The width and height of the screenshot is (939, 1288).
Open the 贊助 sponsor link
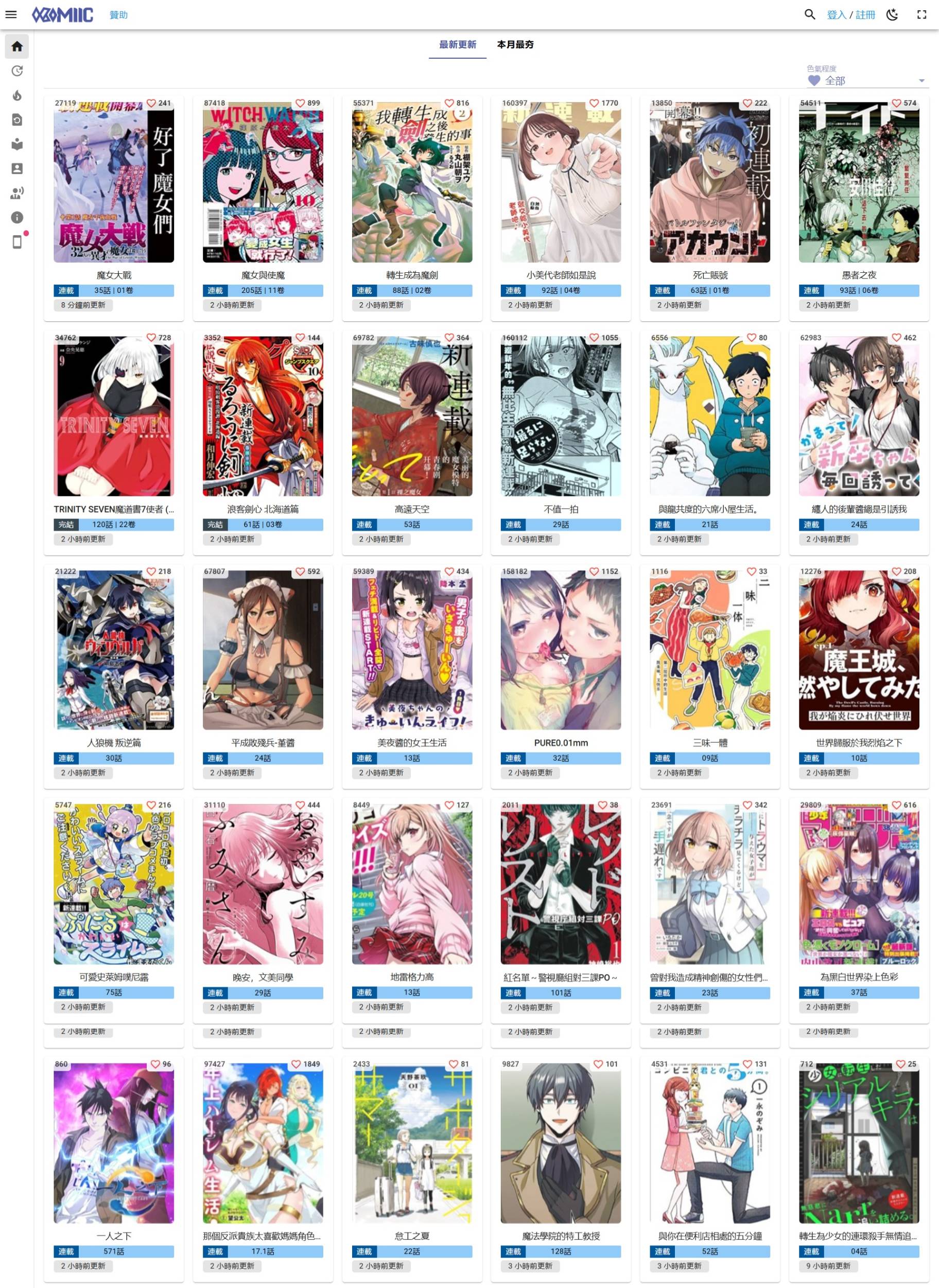pos(118,15)
